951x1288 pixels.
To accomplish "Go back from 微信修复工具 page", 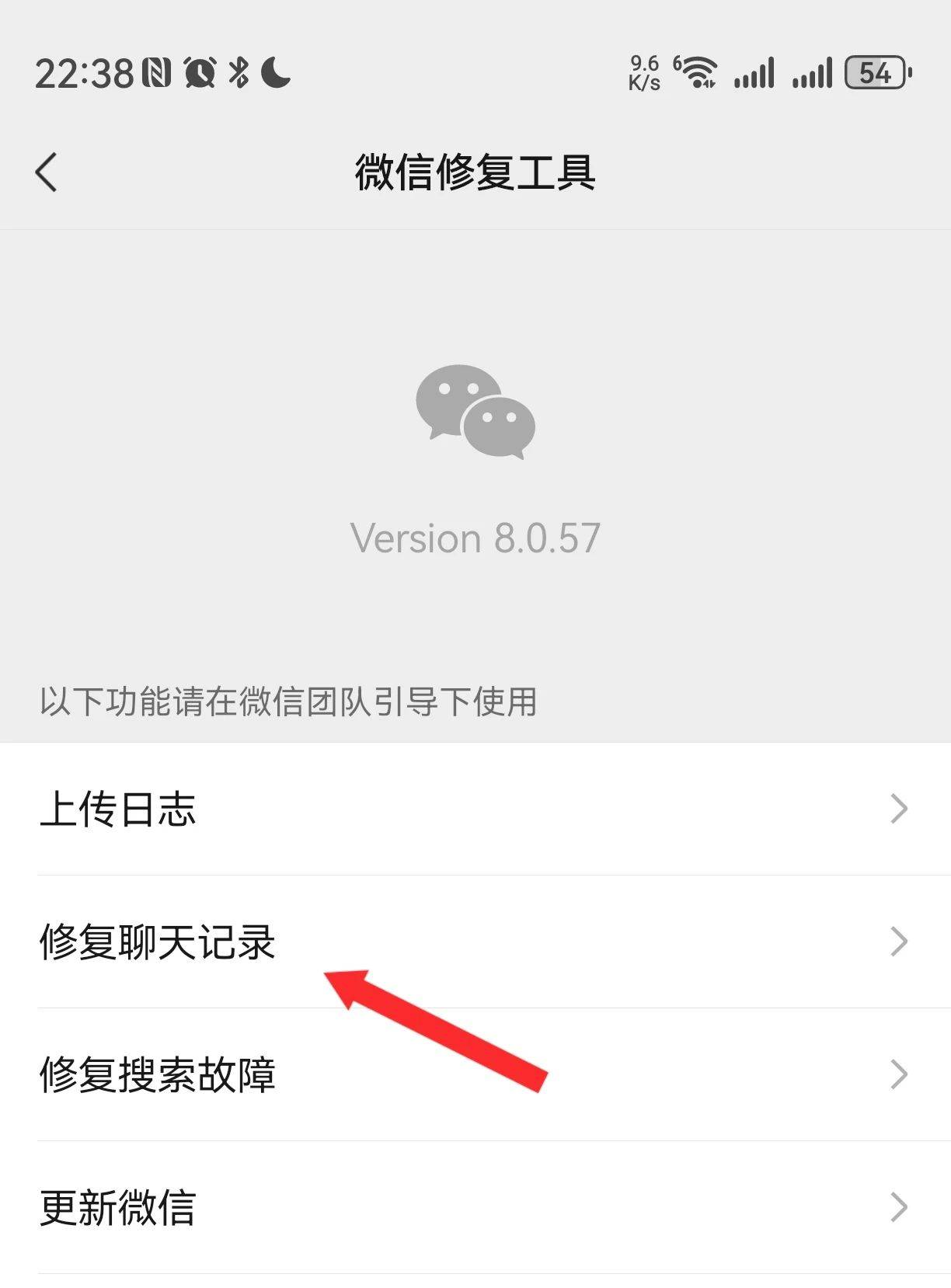I will point(47,172).
